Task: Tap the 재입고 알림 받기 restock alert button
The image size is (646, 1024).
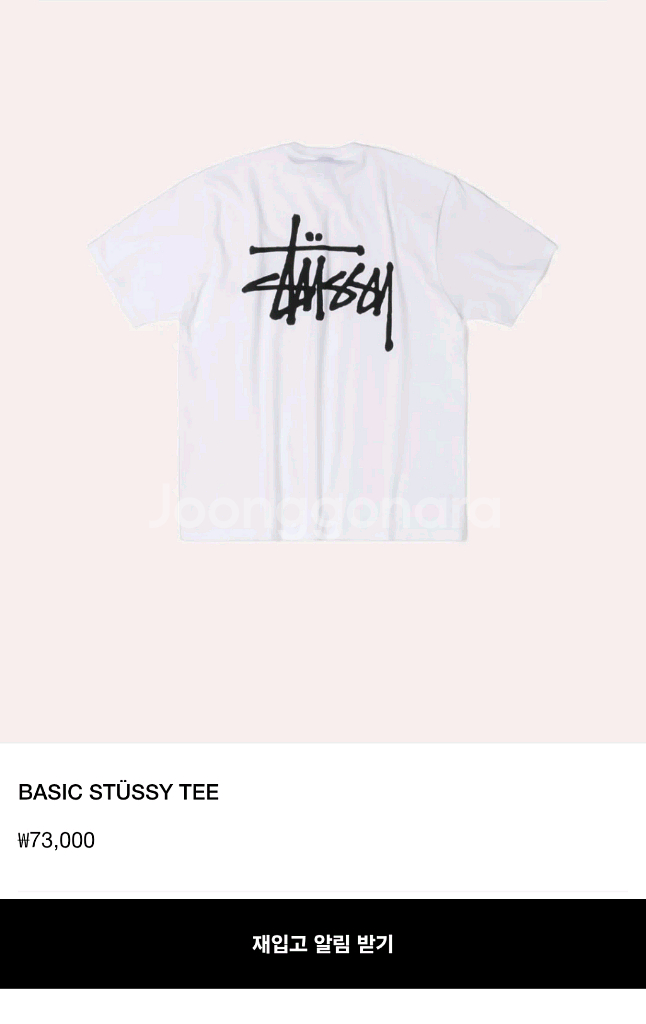Action: pyautogui.click(x=323, y=943)
